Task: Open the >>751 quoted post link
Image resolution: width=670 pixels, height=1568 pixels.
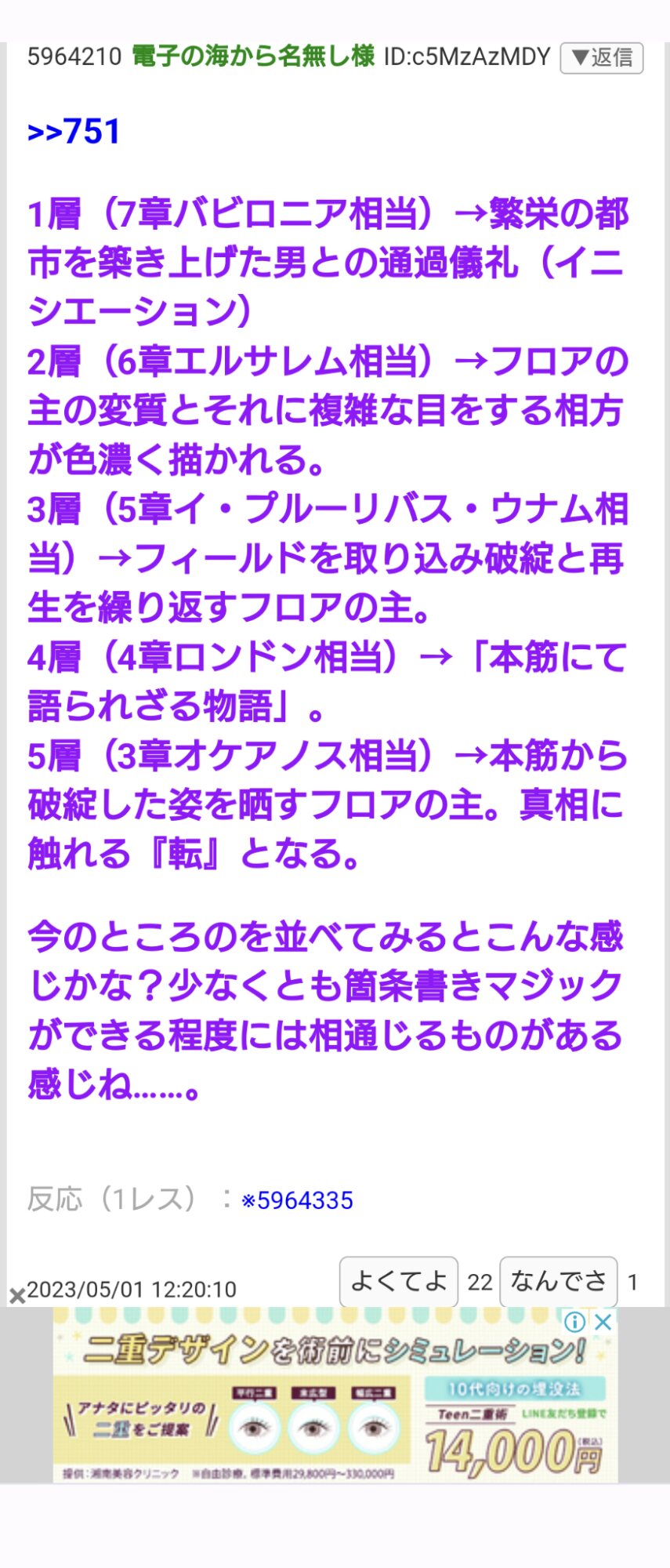Action: 74,132
